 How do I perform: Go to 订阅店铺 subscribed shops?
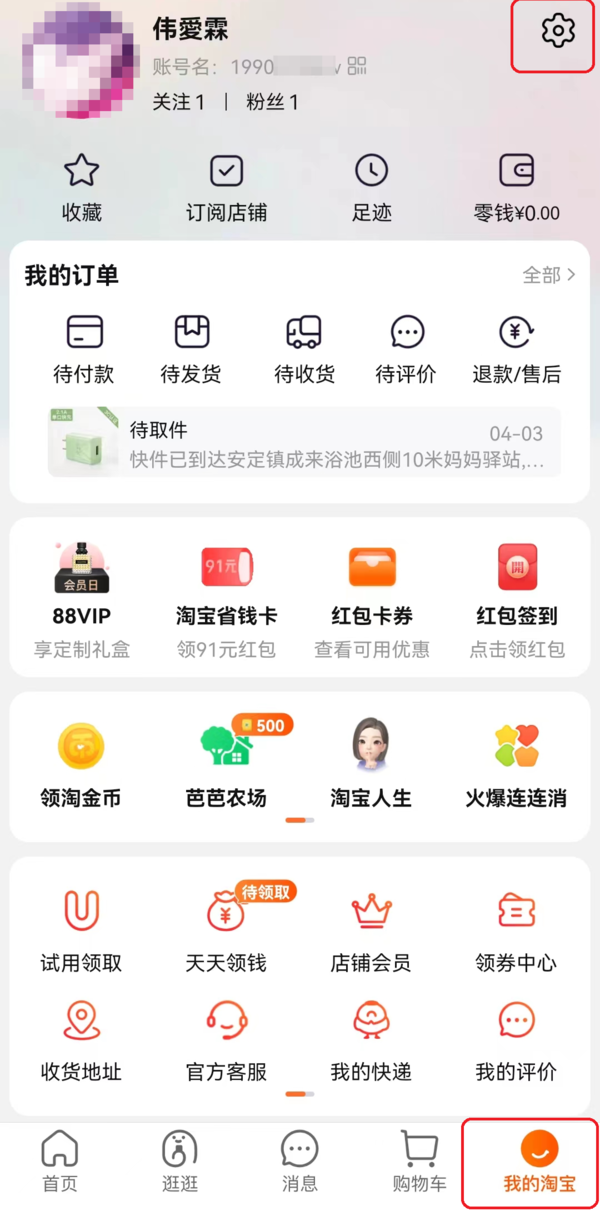click(226, 188)
